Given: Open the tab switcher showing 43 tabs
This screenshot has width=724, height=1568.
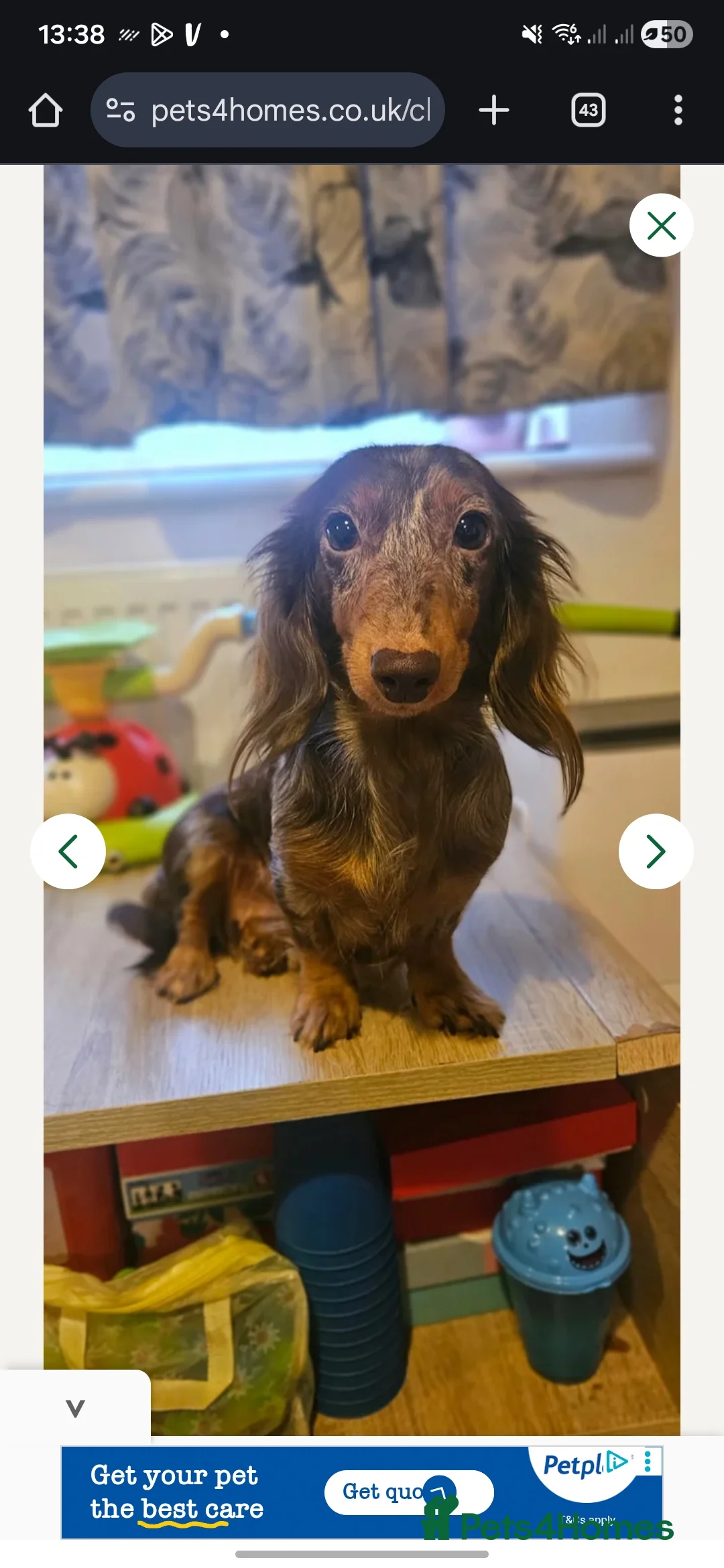Looking at the screenshot, I should point(588,110).
